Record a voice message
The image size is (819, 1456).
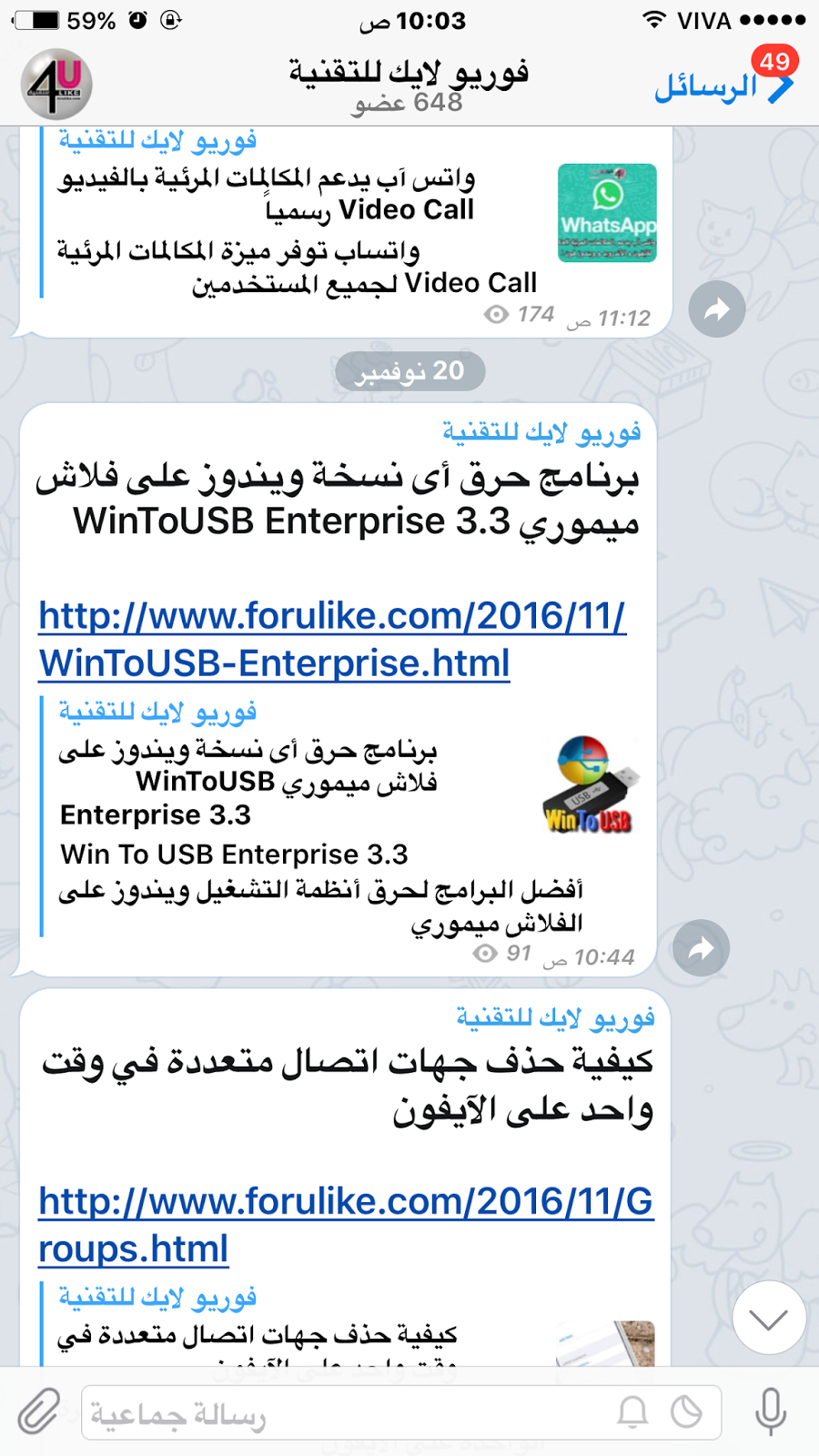pyautogui.click(x=771, y=1411)
